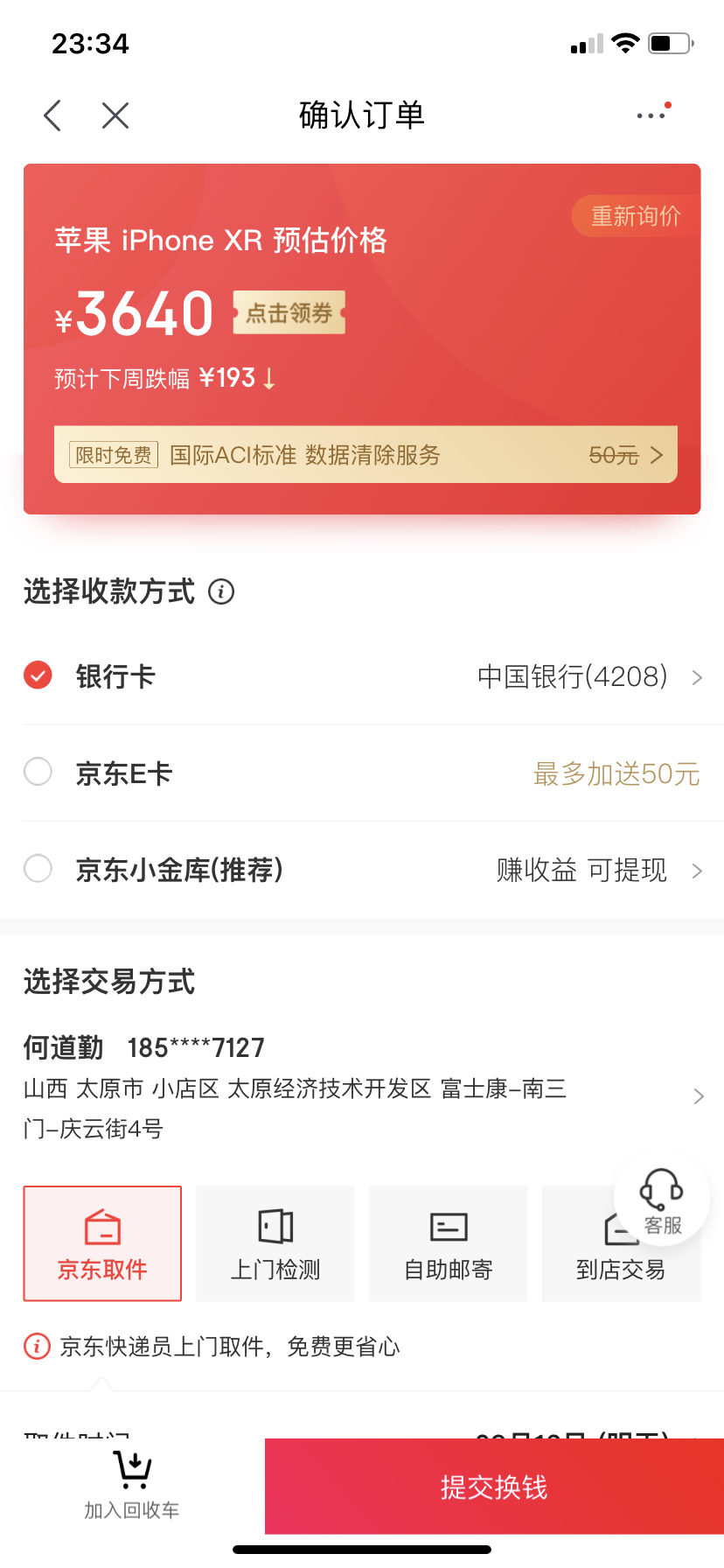Open the 国际ACI标准 数据清除服务 banner
724x1568 pixels.
click(365, 454)
